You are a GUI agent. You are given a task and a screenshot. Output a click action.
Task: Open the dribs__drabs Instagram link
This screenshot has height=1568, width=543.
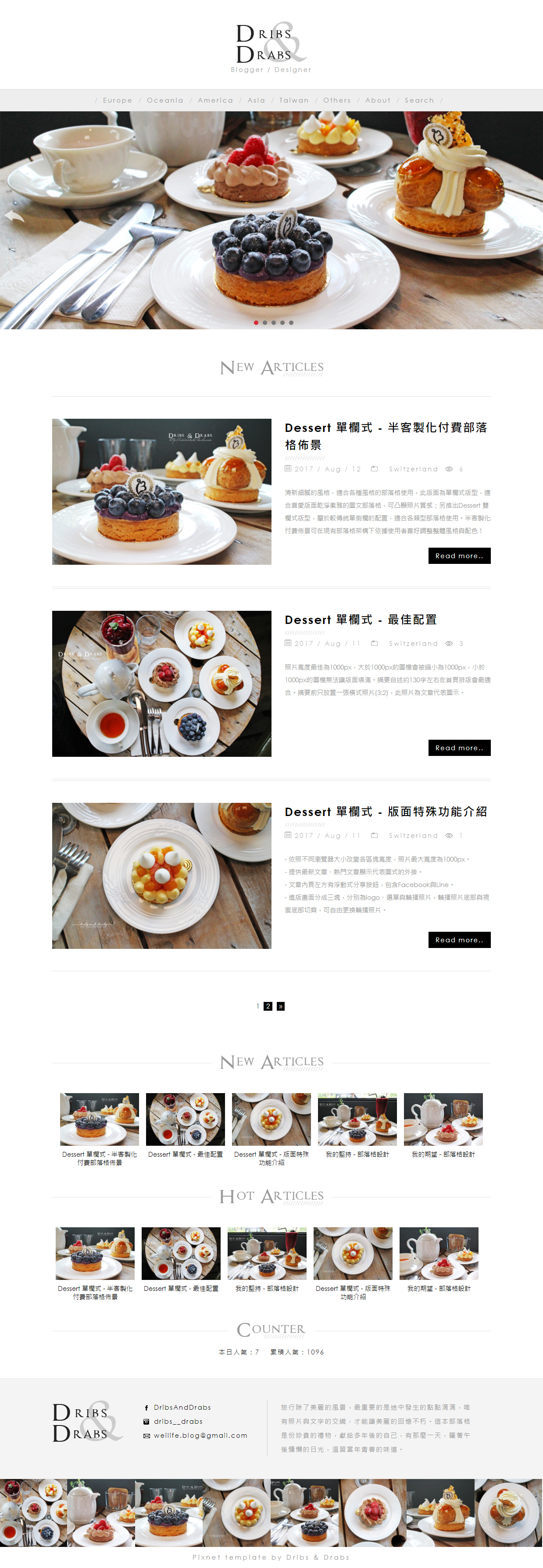pyautogui.click(x=177, y=1421)
